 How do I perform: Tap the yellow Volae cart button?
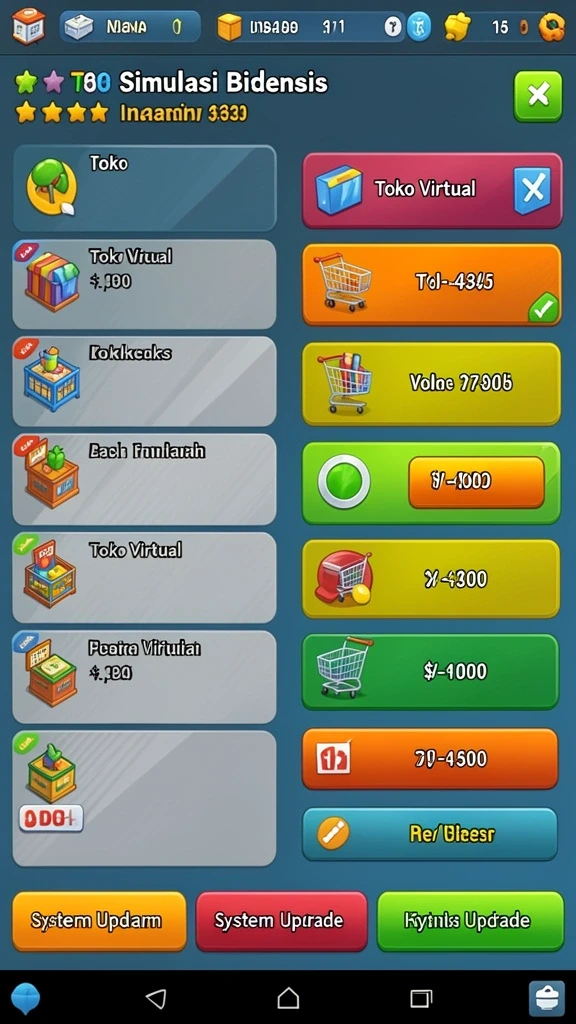click(x=432, y=383)
